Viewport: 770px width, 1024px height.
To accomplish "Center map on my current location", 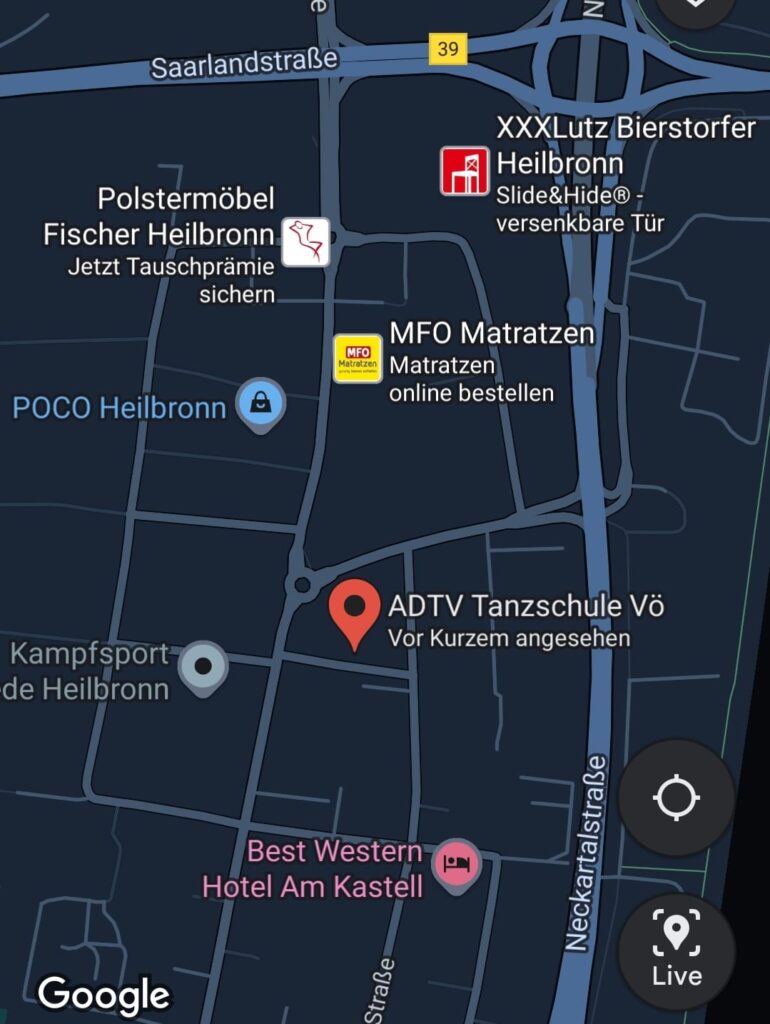I will point(676,797).
